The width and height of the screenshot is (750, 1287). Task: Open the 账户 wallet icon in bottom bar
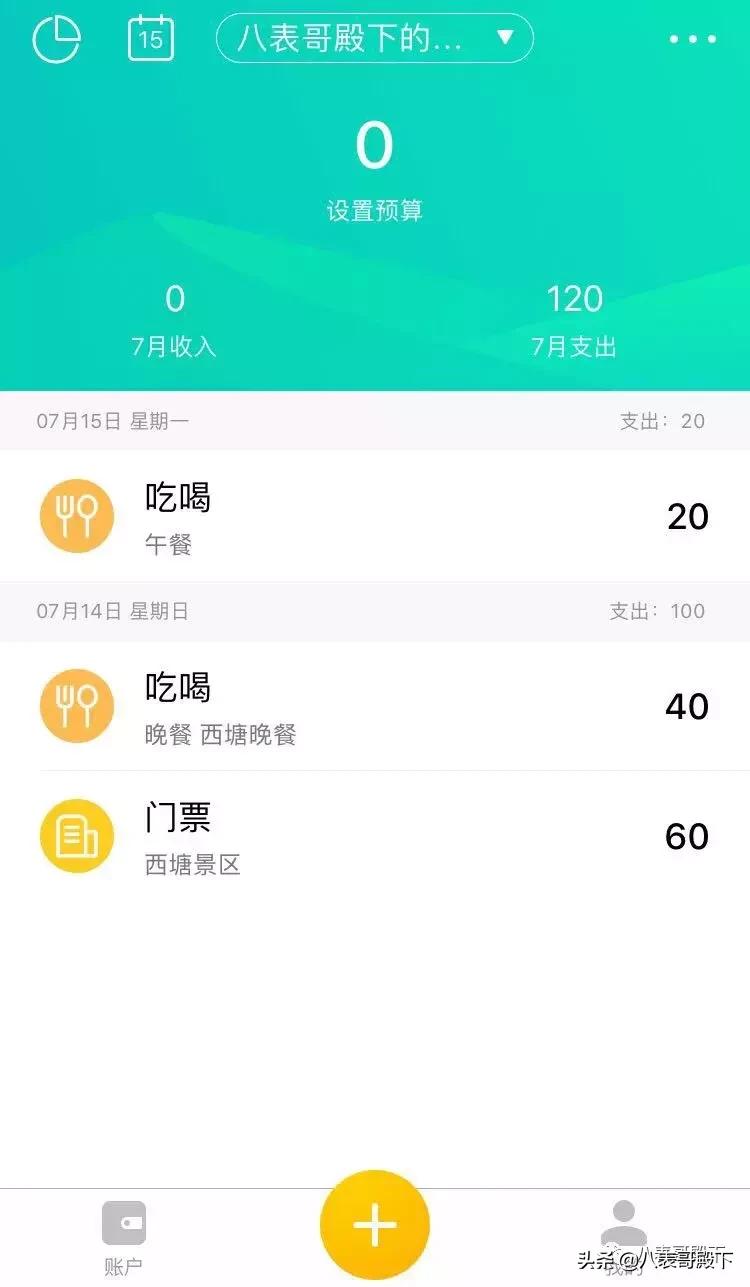tap(122, 1222)
